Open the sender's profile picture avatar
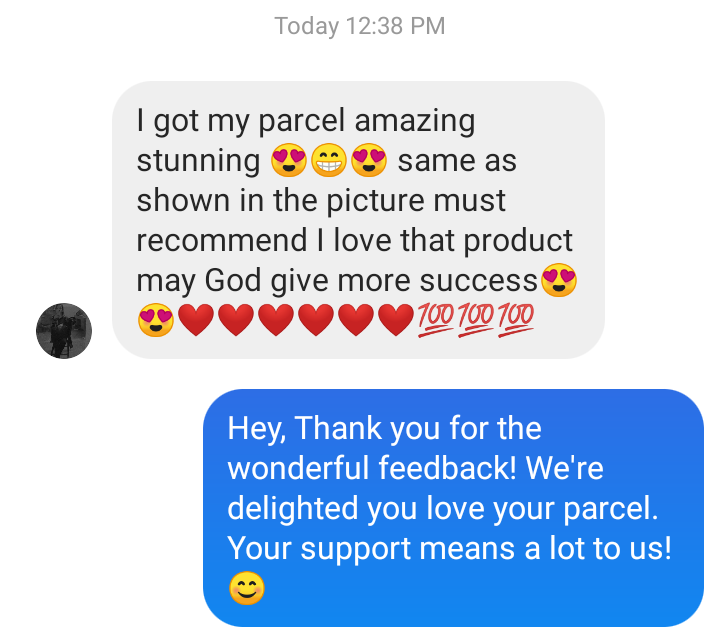The height and width of the screenshot is (633, 720). (x=64, y=330)
